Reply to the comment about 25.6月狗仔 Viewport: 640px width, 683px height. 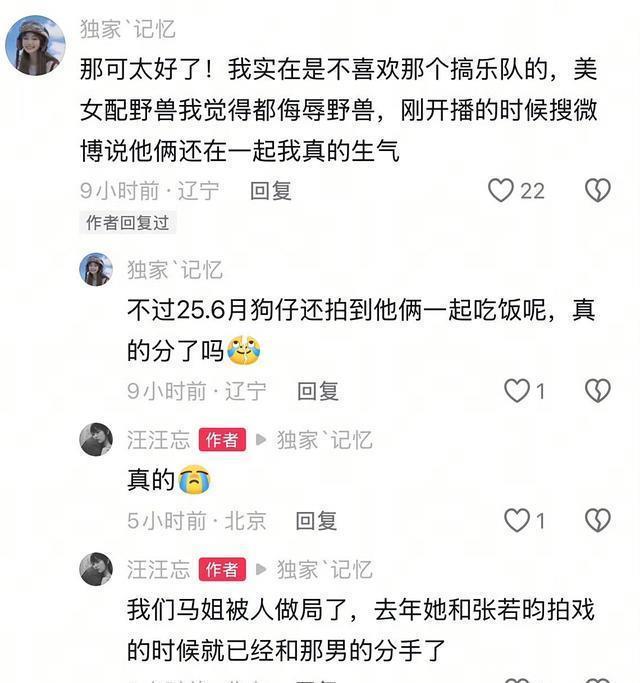tap(318, 391)
